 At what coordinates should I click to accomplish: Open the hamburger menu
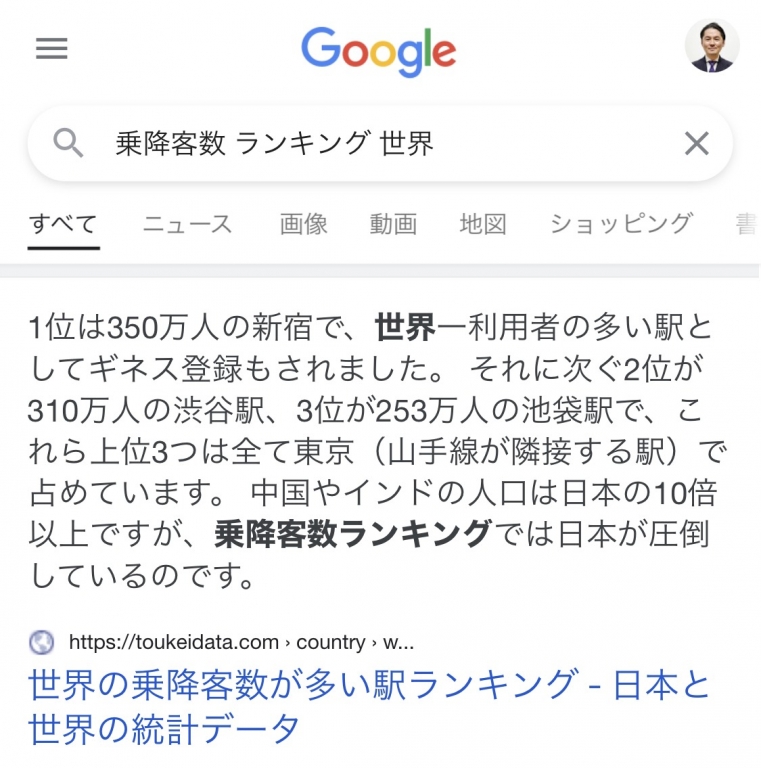click(52, 49)
